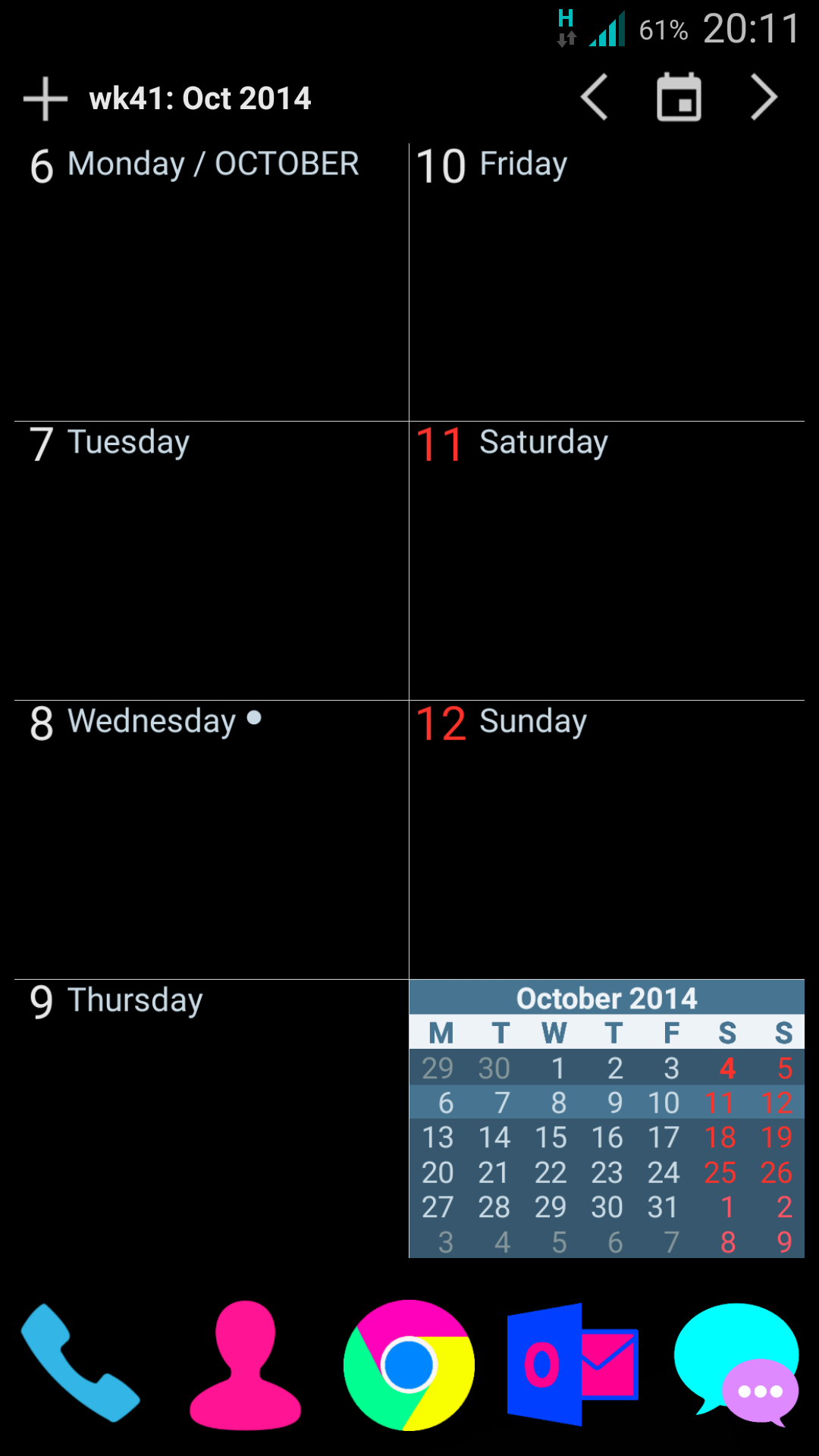The image size is (819, 1456).
Task: Launch the Phone dialer app
Action: tap(80, 1363)
